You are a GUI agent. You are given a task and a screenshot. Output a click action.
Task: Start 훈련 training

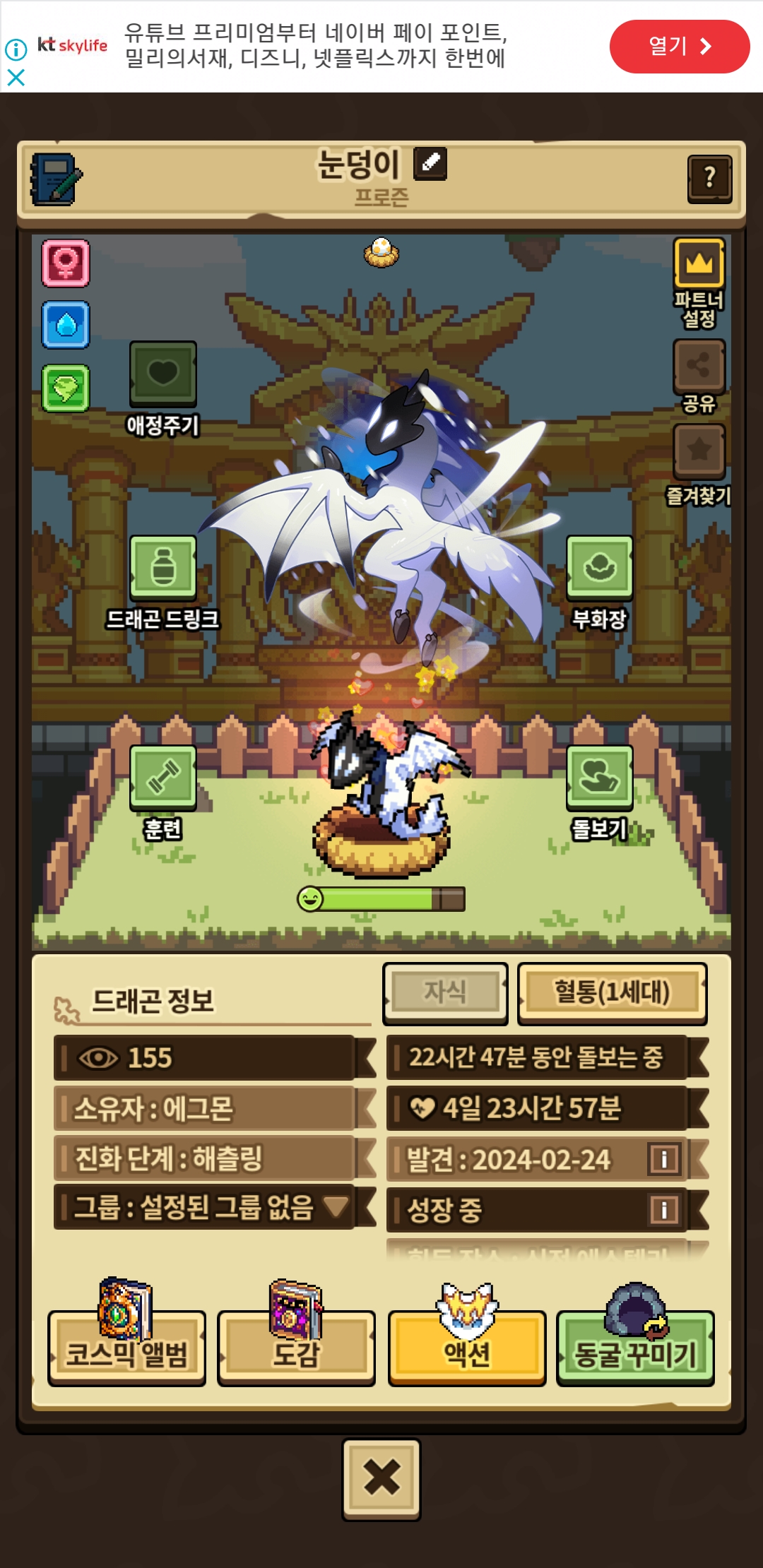pyautogui.click(x=163, y=777)
